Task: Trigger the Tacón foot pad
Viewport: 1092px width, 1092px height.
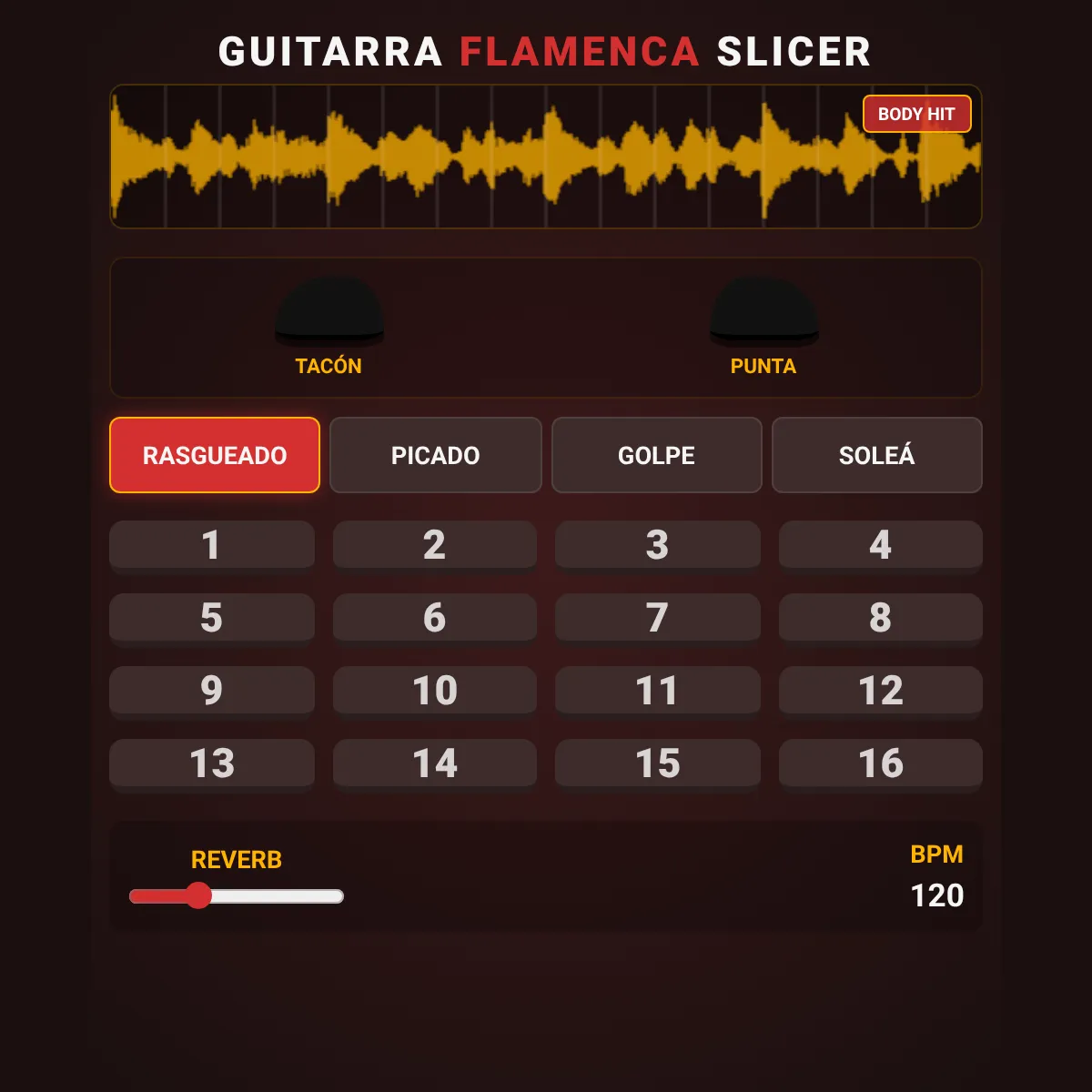Action: click(x=329, y=310)
